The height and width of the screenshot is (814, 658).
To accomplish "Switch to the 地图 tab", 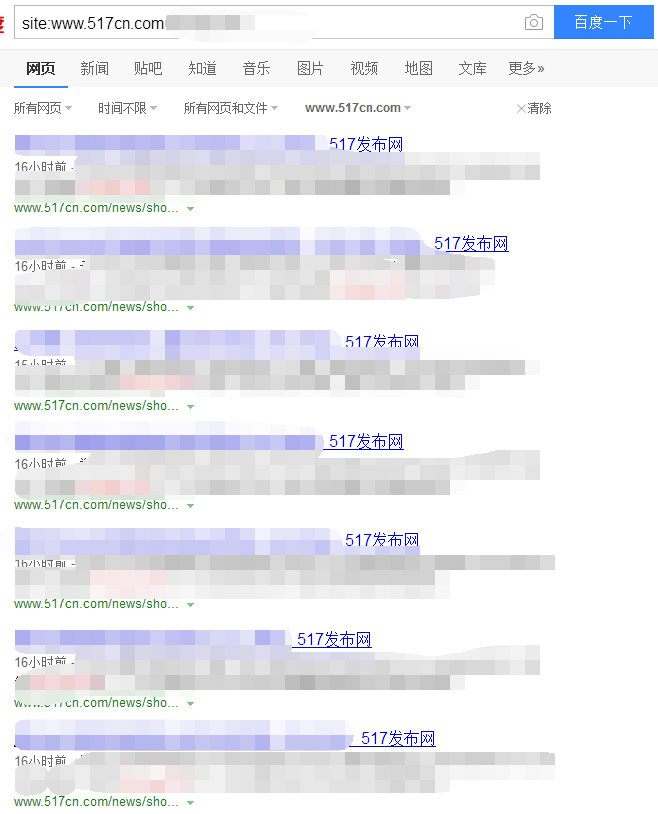I will (x=418, y=68).
